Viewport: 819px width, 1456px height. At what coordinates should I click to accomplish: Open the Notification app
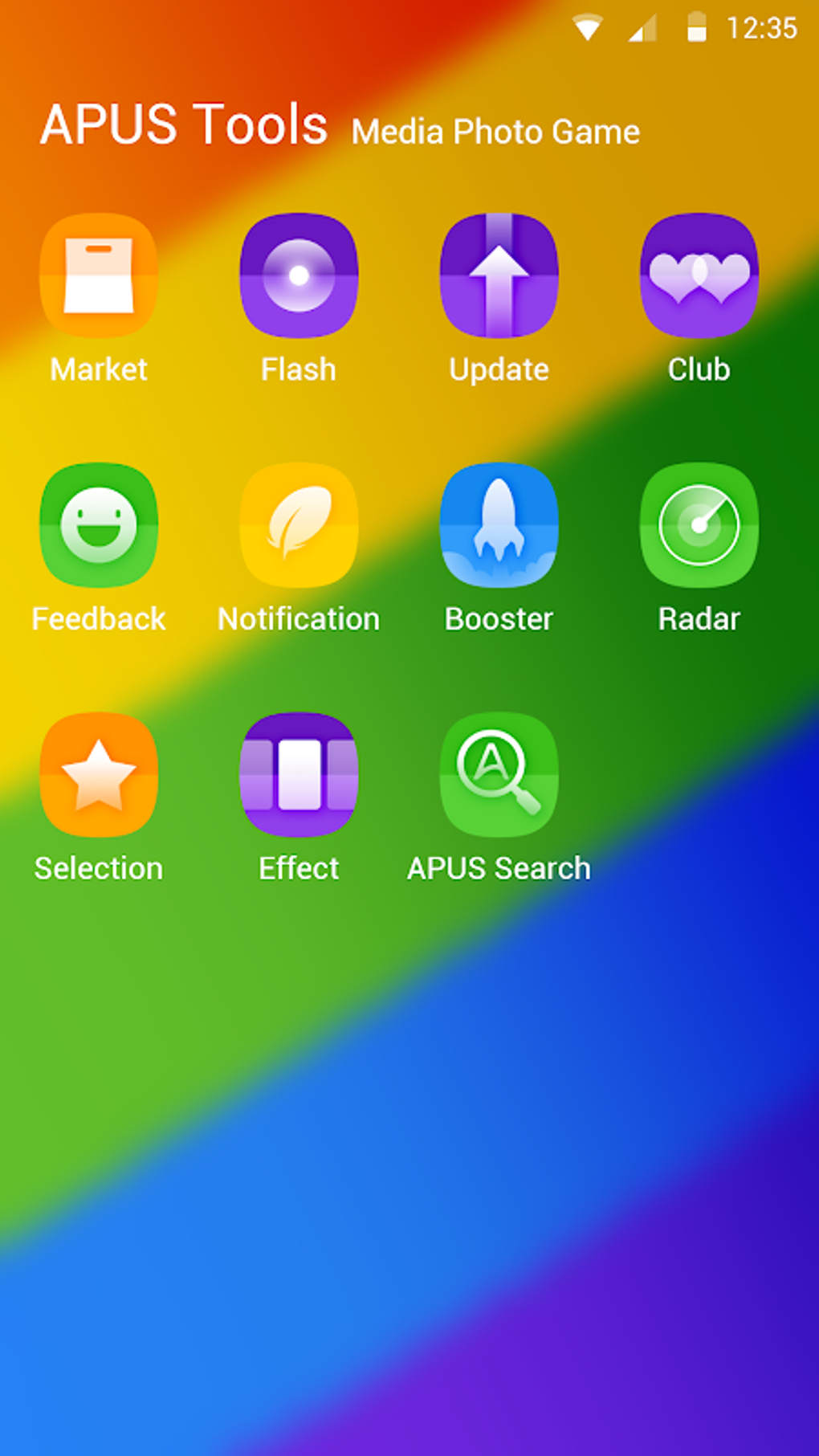299,525
